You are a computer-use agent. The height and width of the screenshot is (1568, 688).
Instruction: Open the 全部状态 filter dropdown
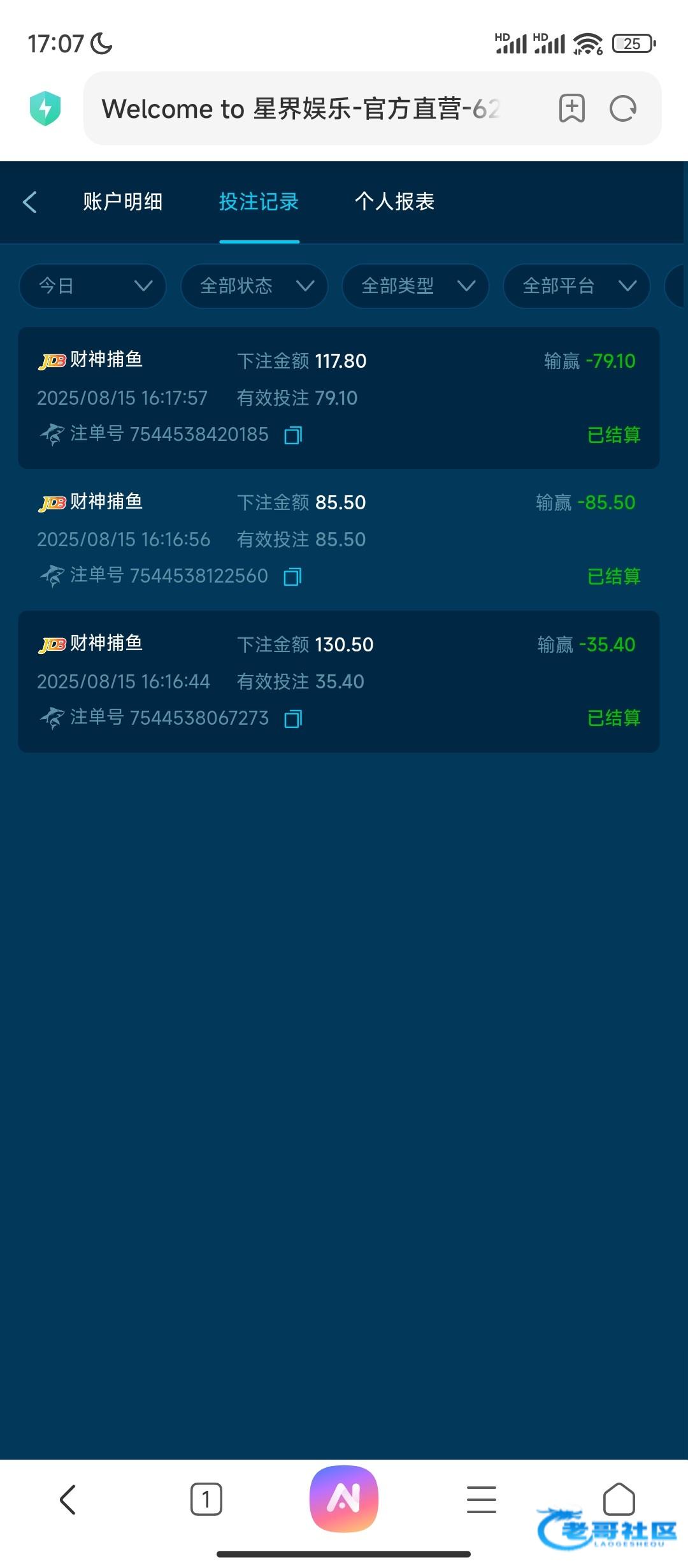click(254, 286)
